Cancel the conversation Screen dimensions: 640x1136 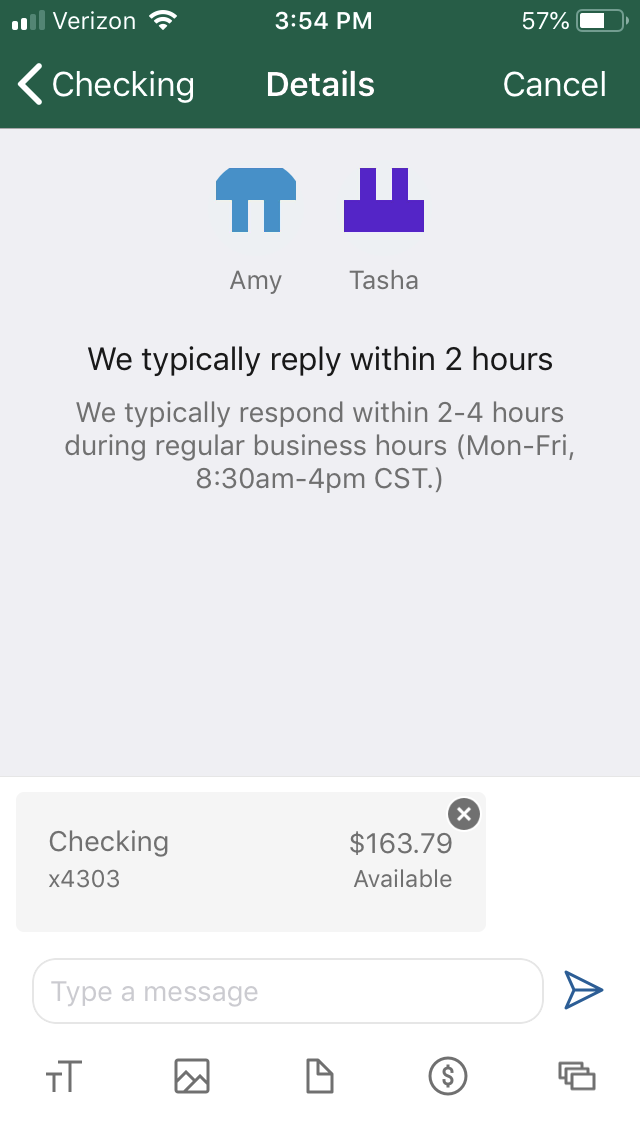pyautogui.click(x=554, y=84)
